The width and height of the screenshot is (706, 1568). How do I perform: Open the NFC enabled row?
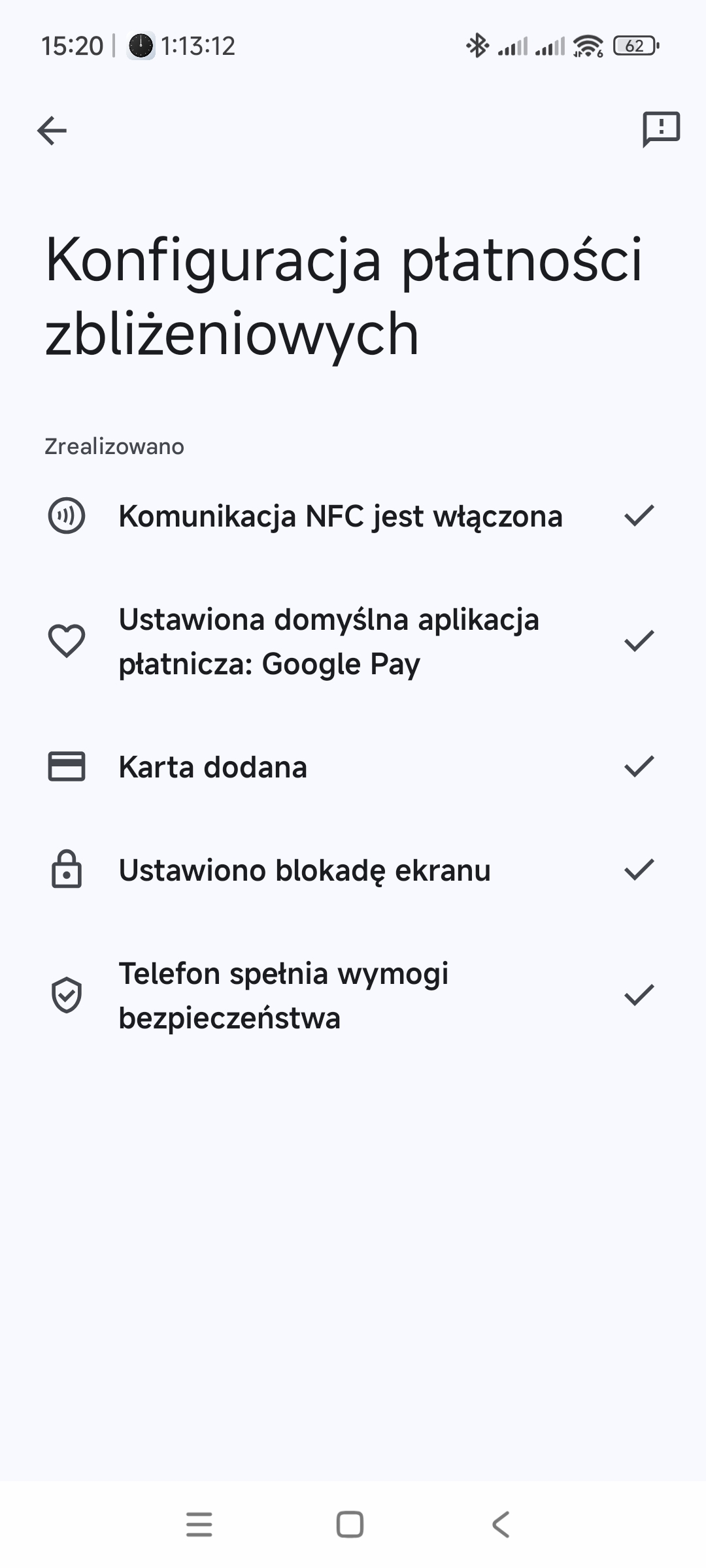point(353,516)
